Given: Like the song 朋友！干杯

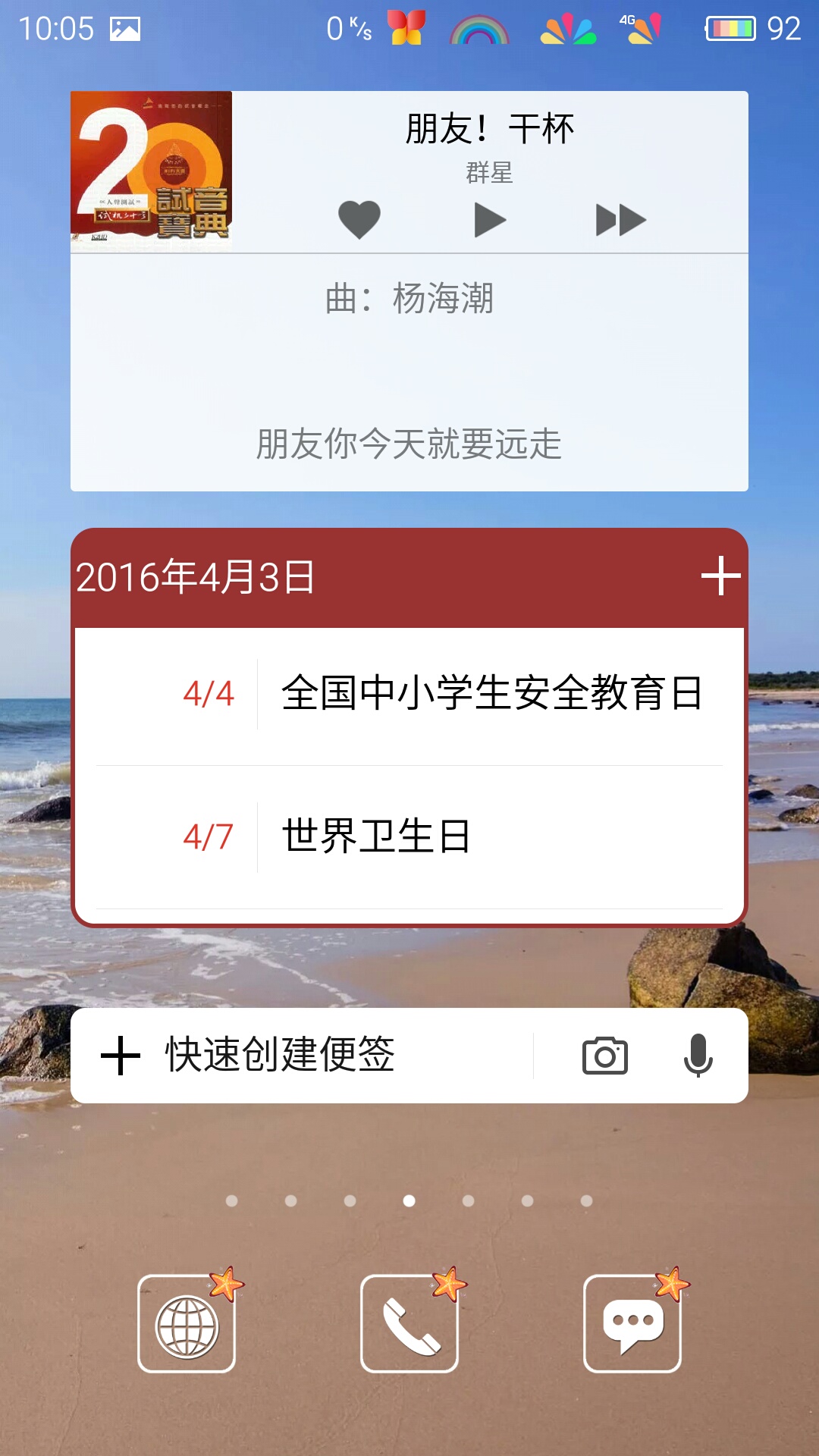Looking at the screenshot, I should [359, 220].
